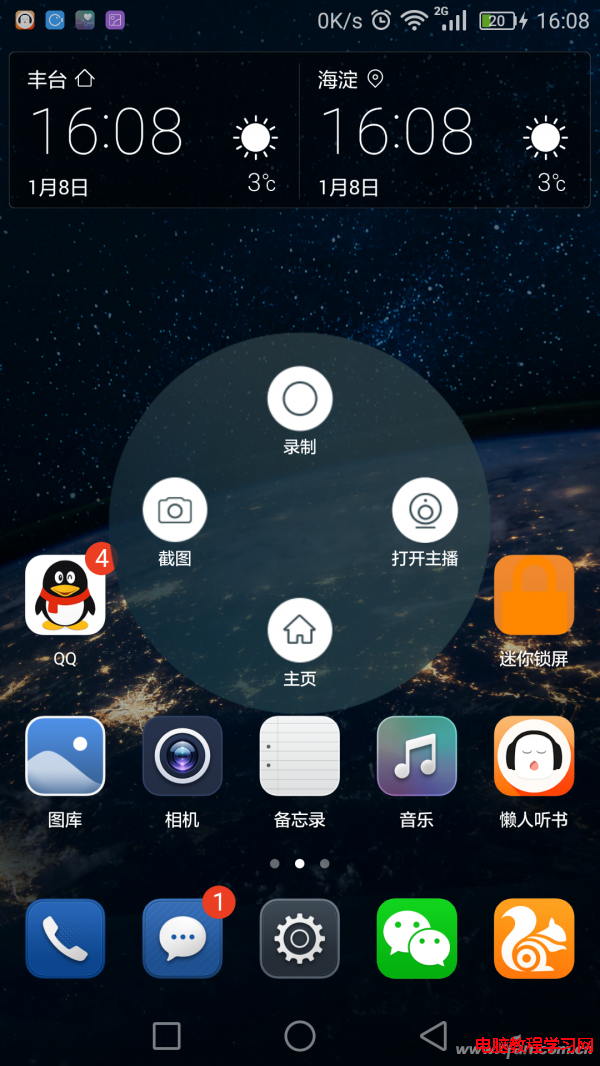The height and width of the screenshot is (1066, 600).
Task: Launch the 相机 camera app
Action: [x=182, y=756]
